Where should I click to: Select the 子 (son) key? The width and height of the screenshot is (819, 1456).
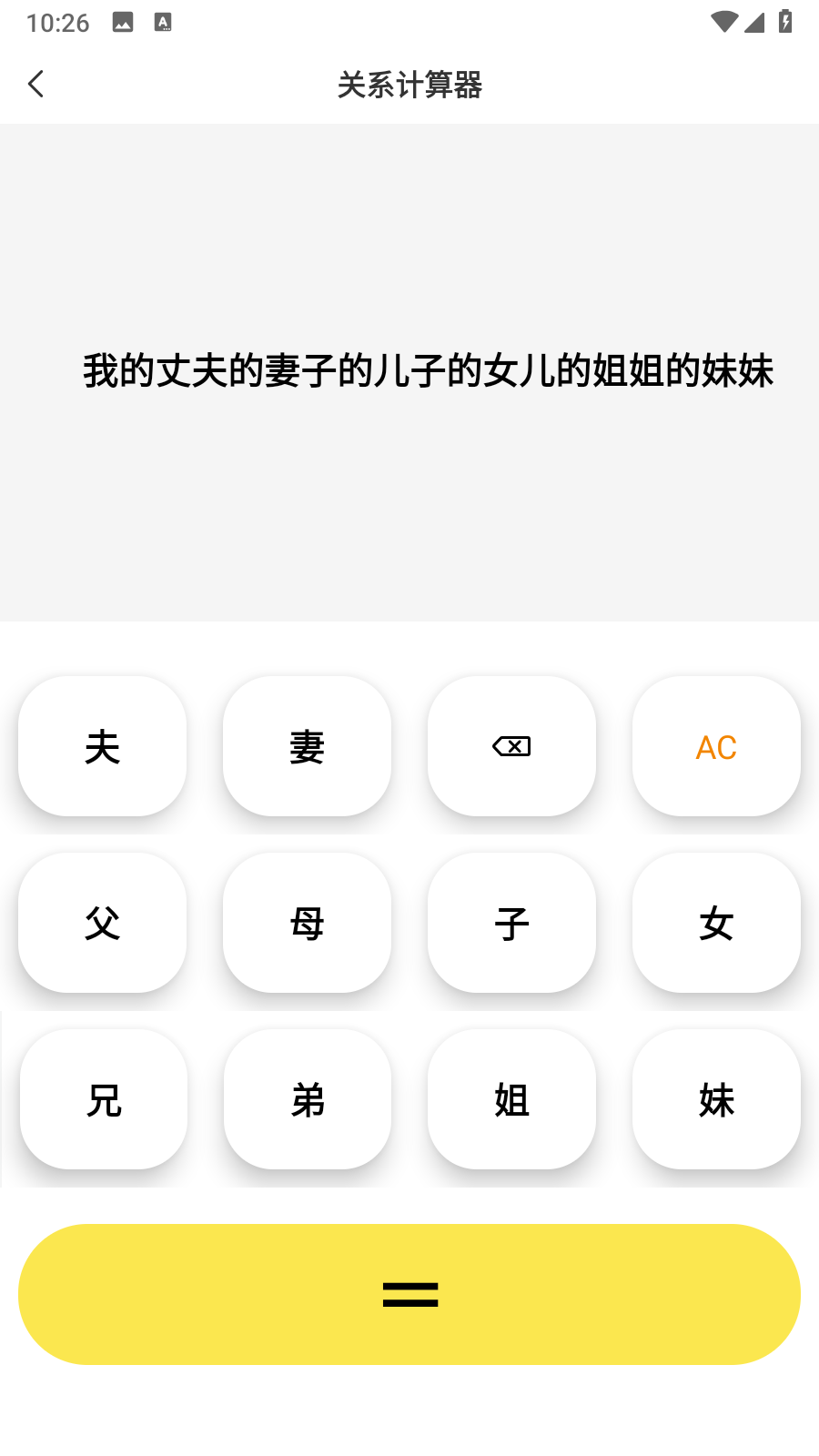point(511,923)
